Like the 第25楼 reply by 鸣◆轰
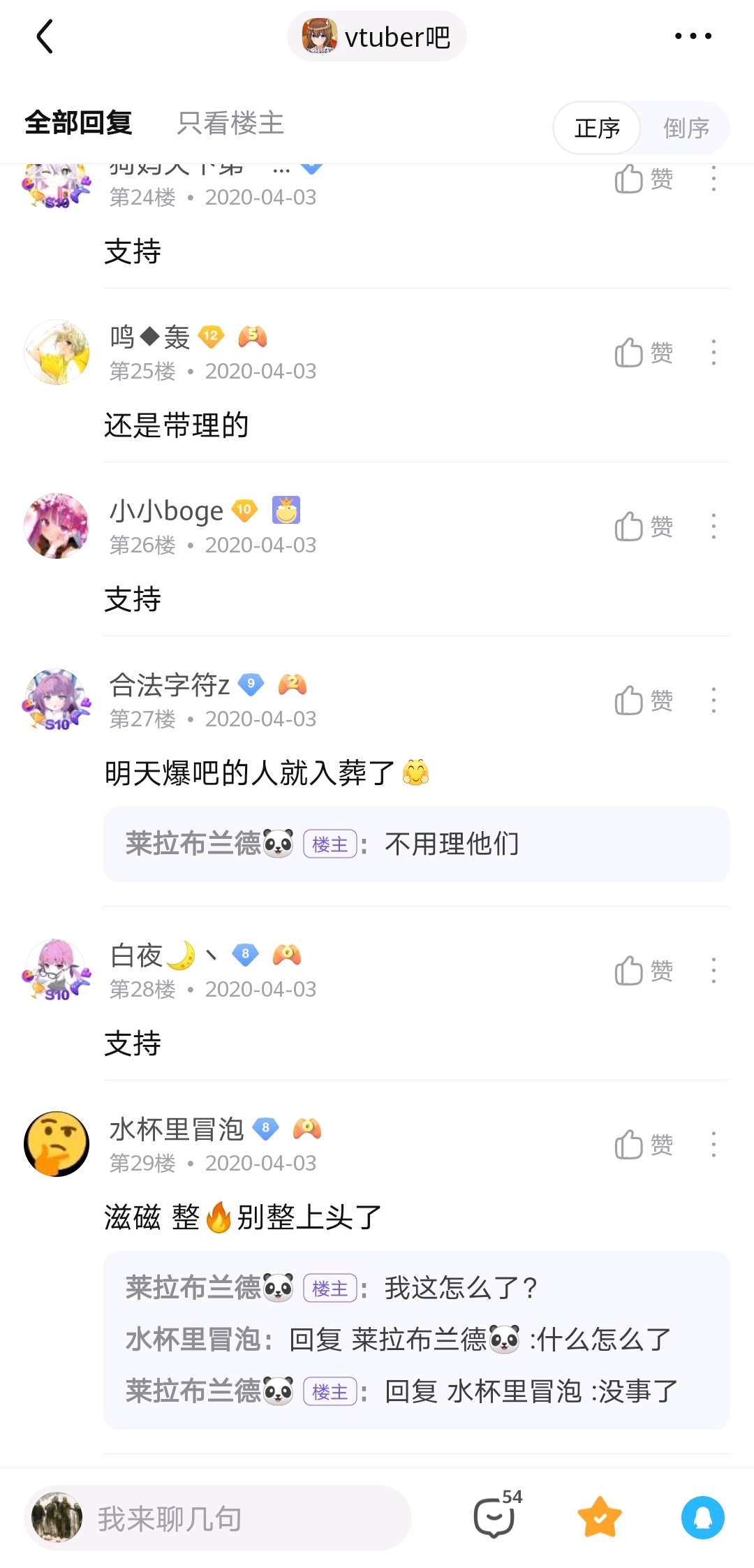Image resolution: width=754 pixels, height=1568 pixels. [642, 353]
